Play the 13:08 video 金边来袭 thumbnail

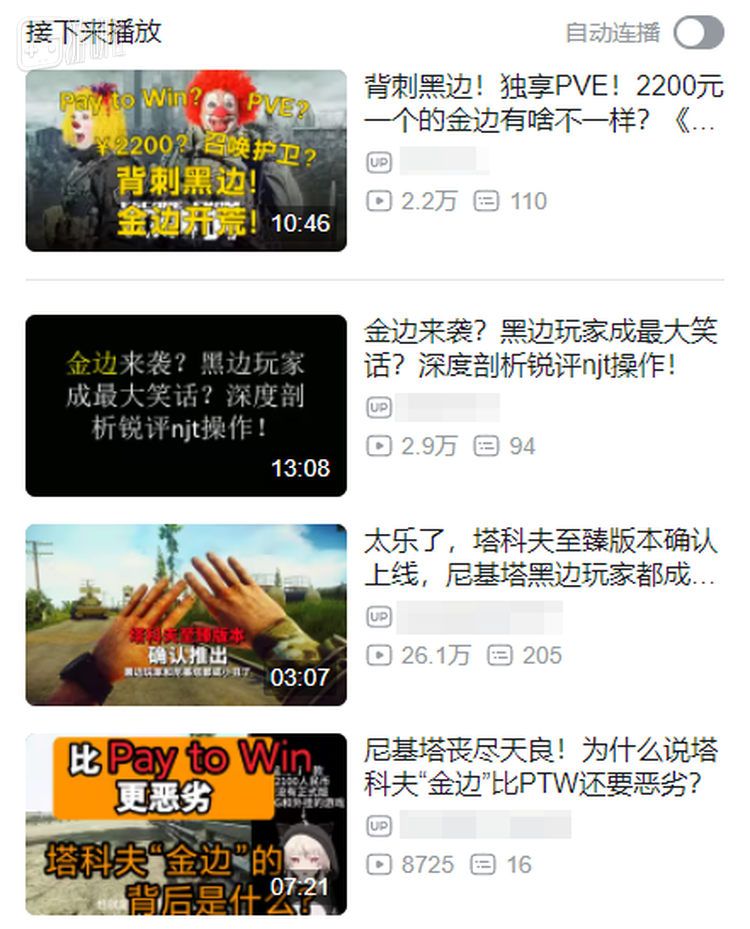click(186, 405)
